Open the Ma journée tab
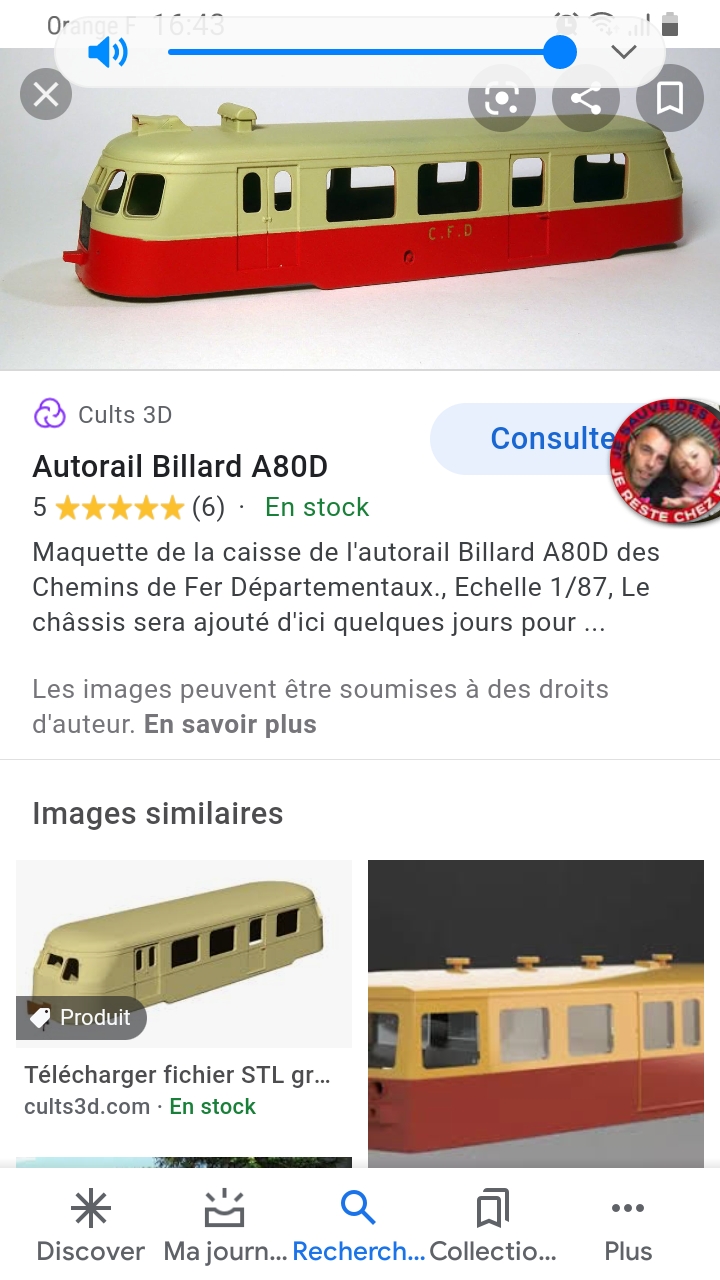Image resolution: width=720 pixels, height=1280 pixels. 224,1226
